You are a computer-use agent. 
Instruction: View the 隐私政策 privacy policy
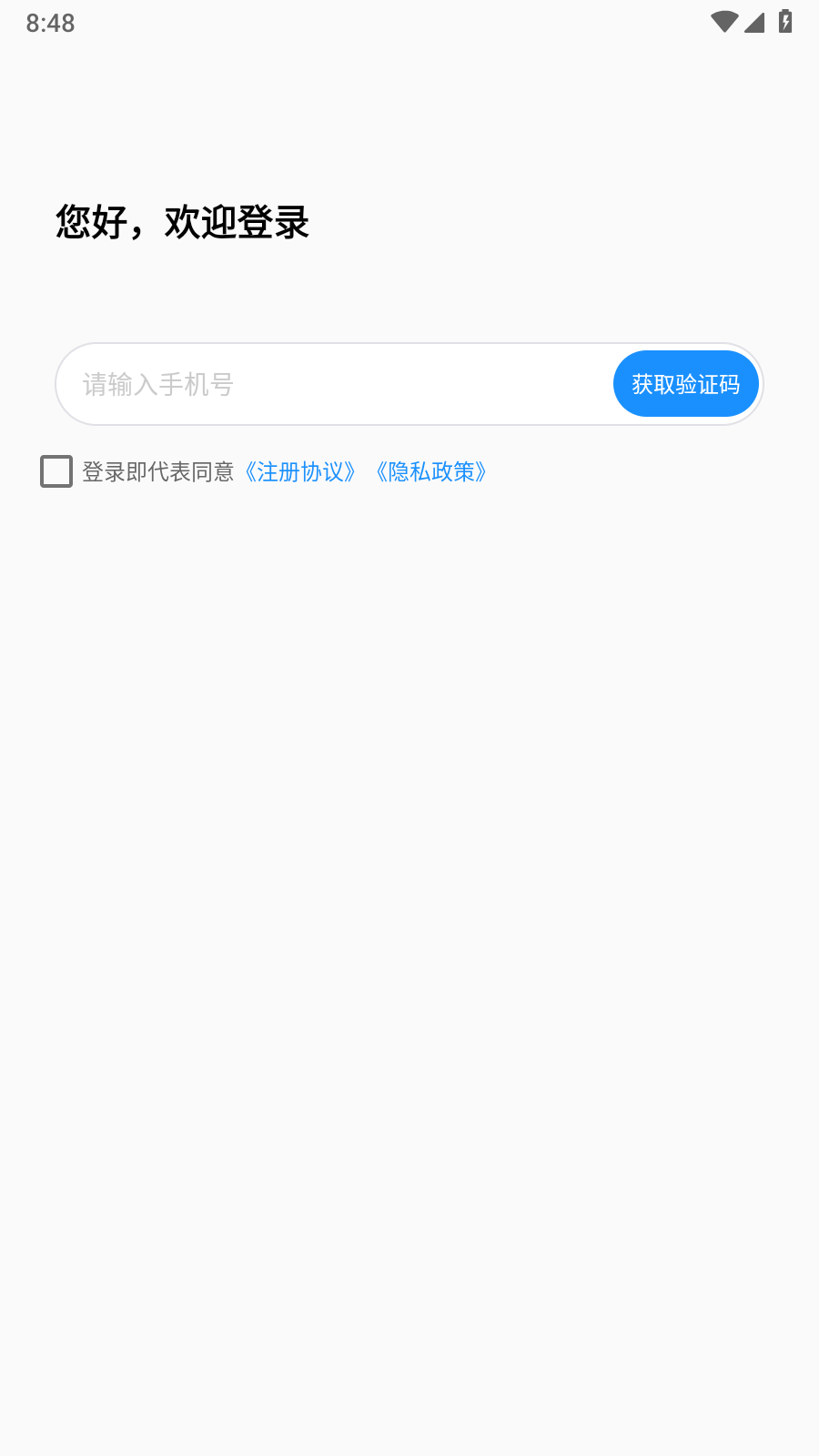point(432,472)
